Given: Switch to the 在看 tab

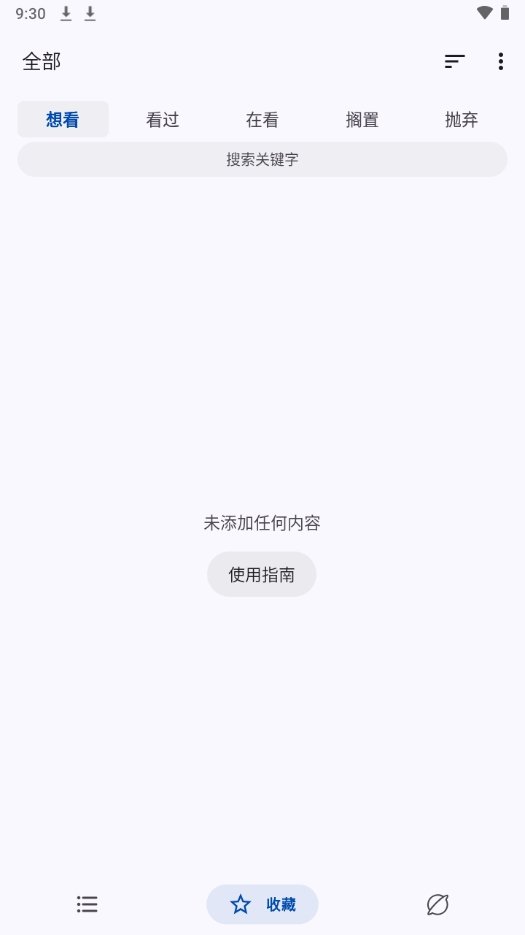Looking at the screenshot, I should (262, 119).
